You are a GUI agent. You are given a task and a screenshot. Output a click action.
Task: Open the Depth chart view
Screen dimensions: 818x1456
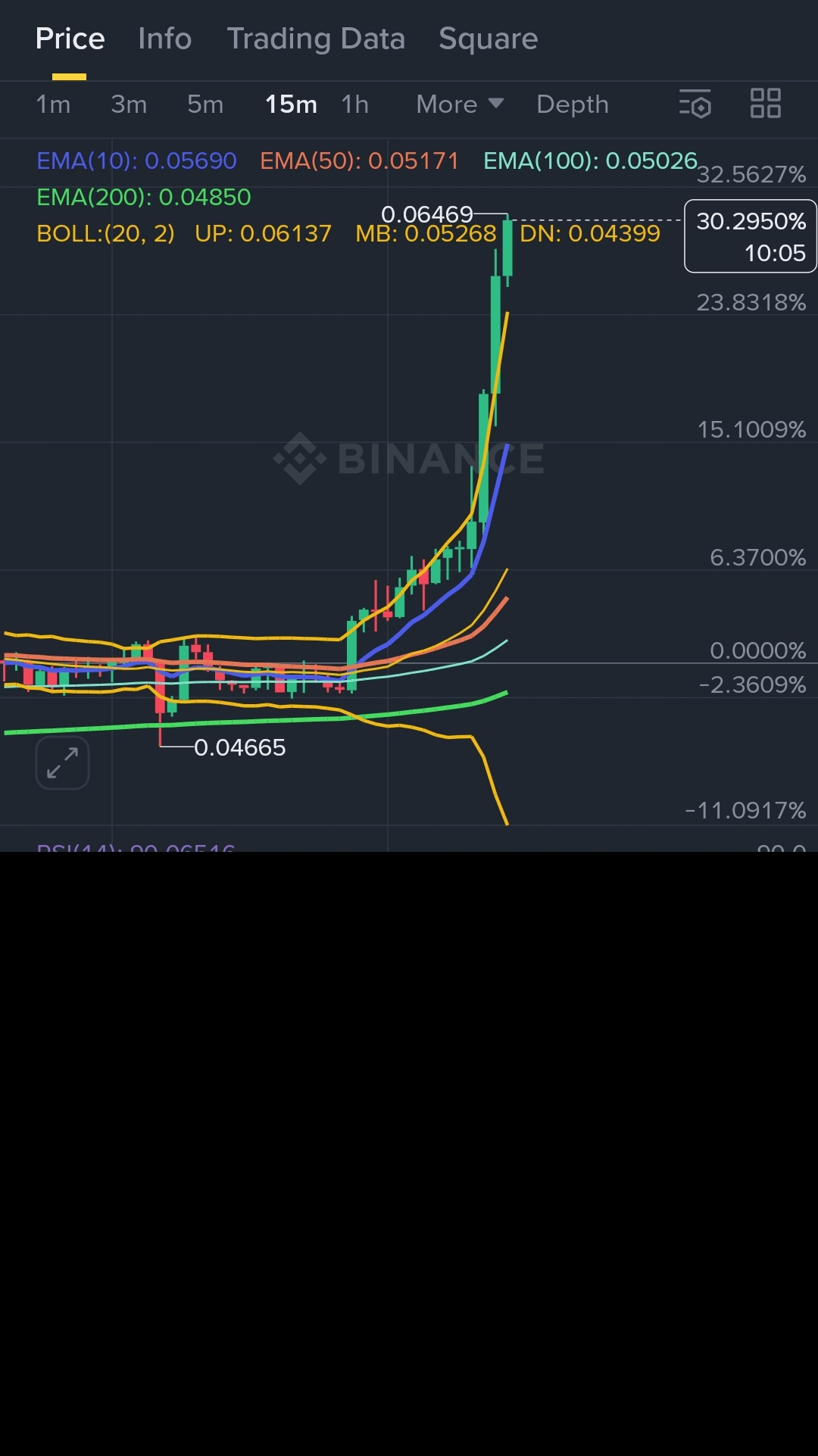click(x=572, y=104)
